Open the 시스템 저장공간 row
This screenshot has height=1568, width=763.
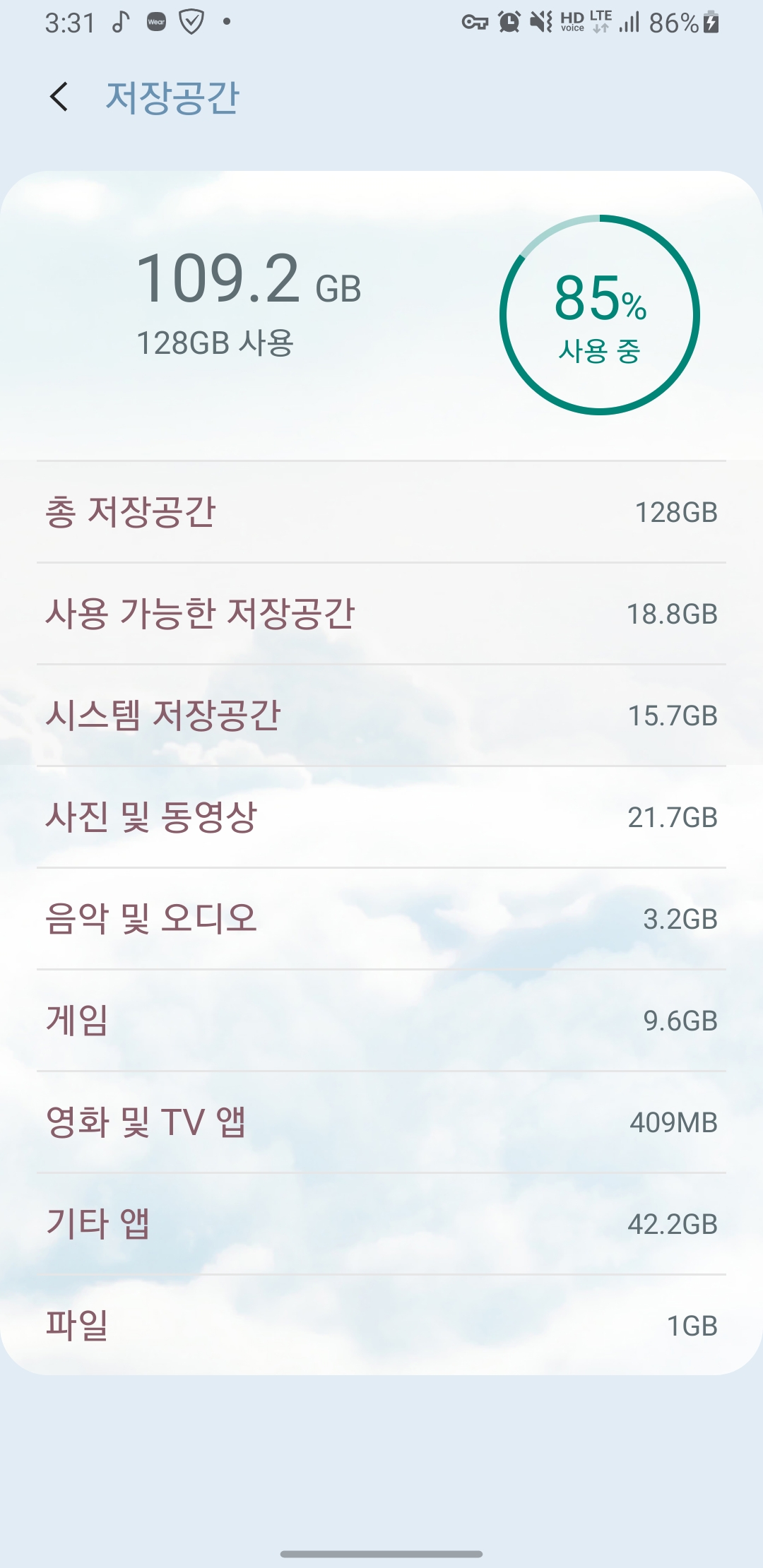[381, 715]
